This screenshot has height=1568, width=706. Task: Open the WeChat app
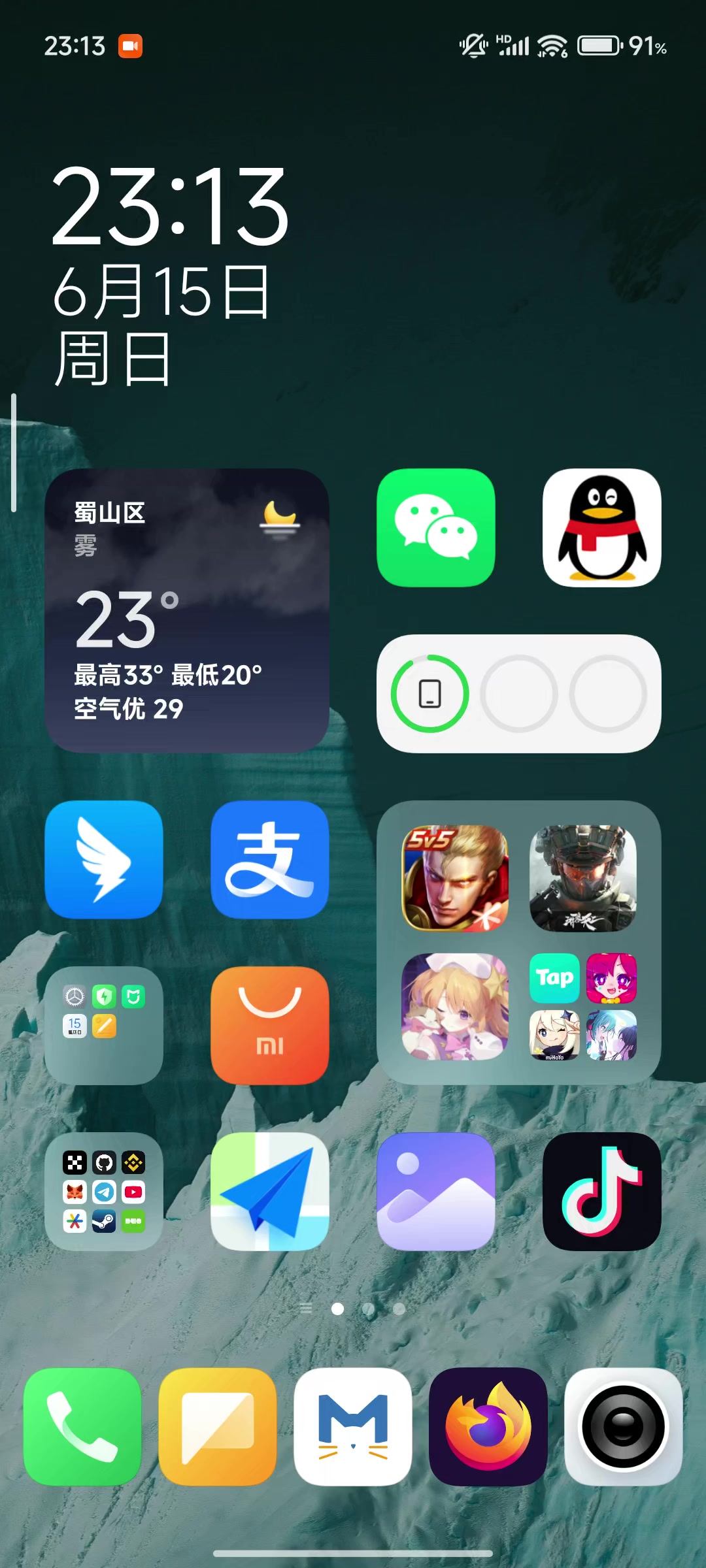coord(436,528)
